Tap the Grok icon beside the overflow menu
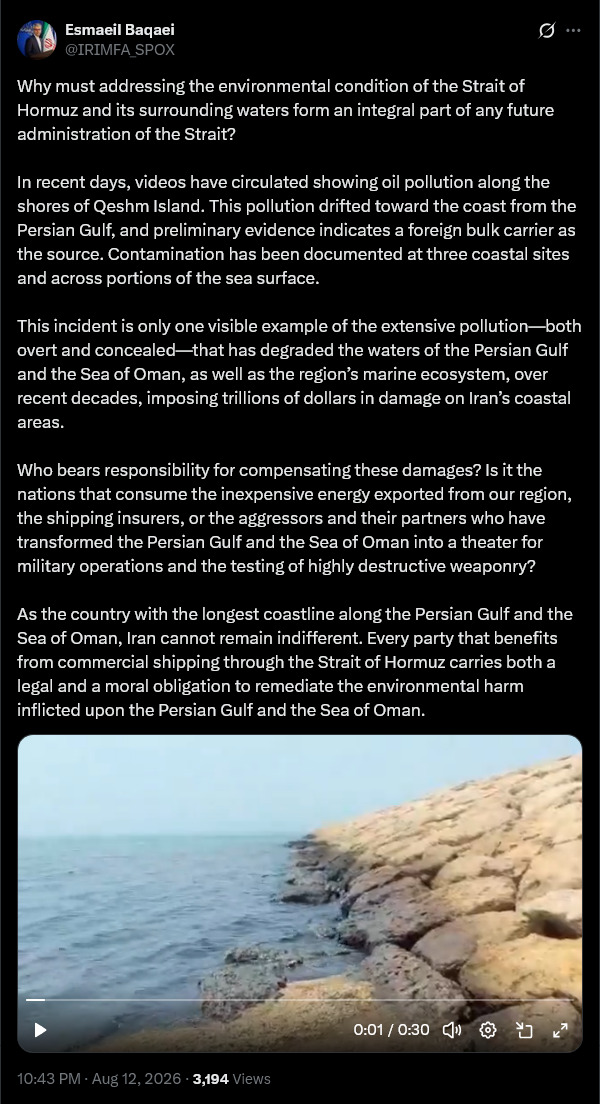600x1104 pixels. [x=546, y=30]
